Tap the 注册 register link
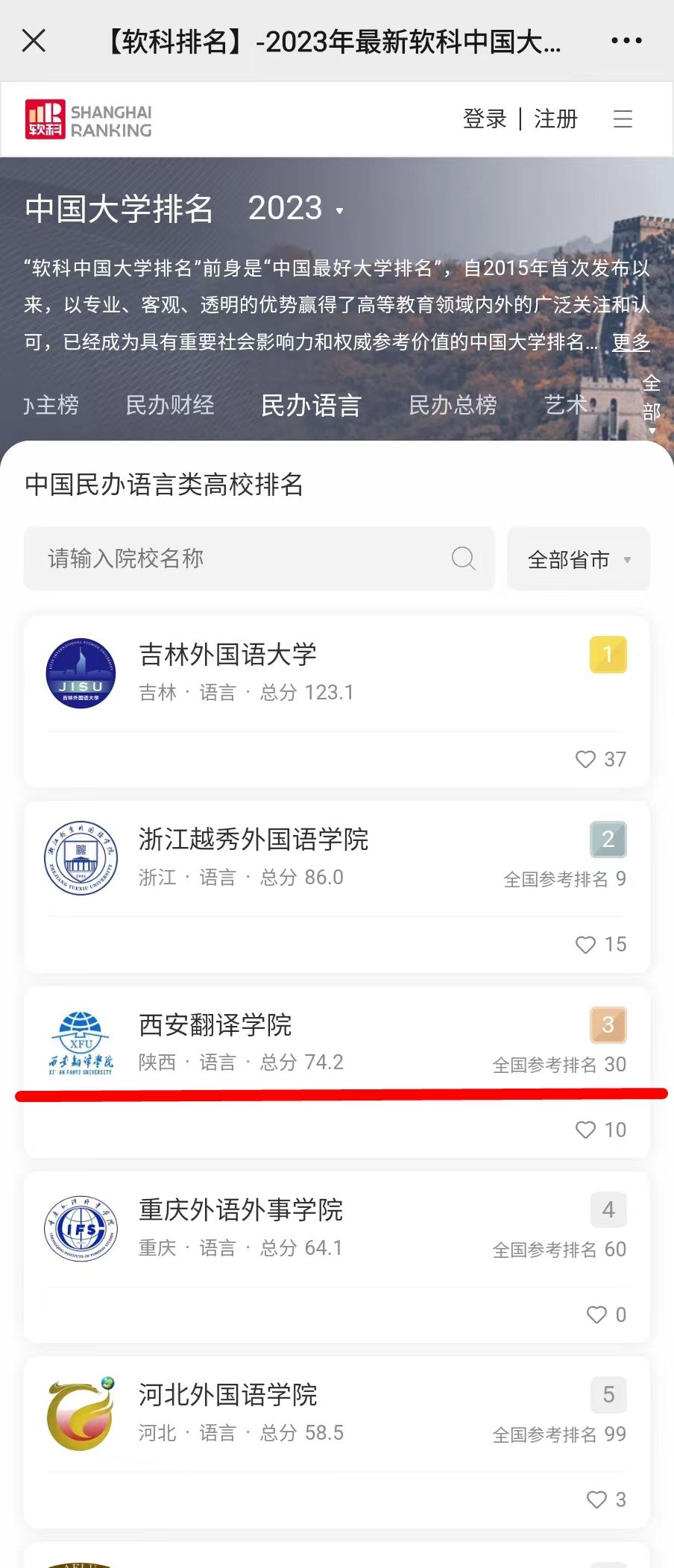The image size is (674, 1568). [555, 119]
